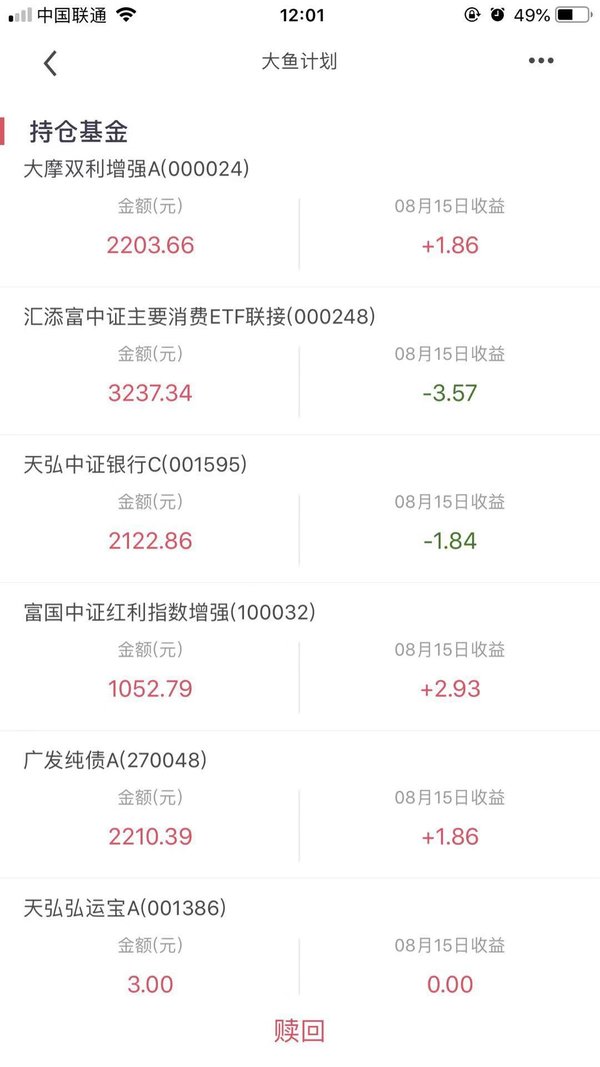View details of 天弘中证银行C(001595)

[300, 509]
